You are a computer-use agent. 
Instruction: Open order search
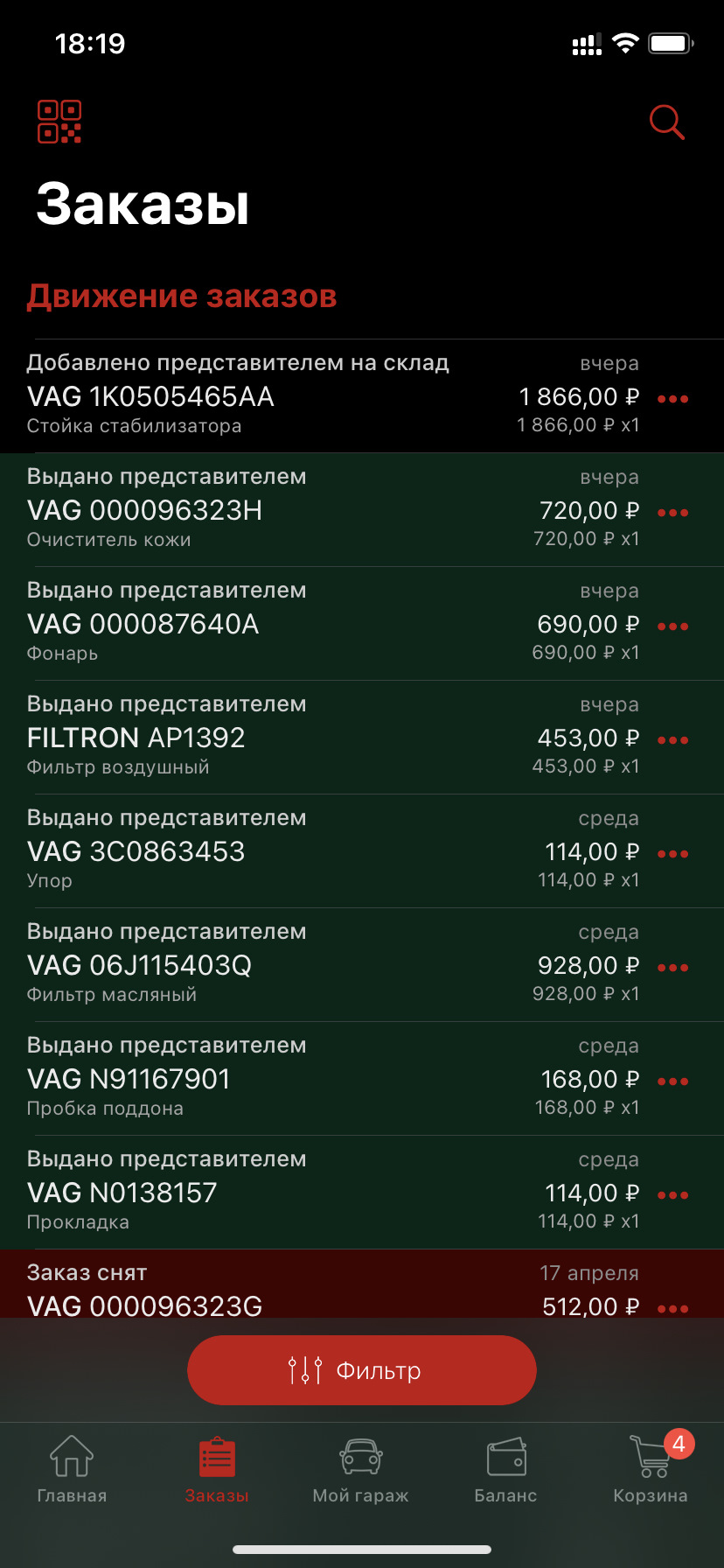coord(666,122)
